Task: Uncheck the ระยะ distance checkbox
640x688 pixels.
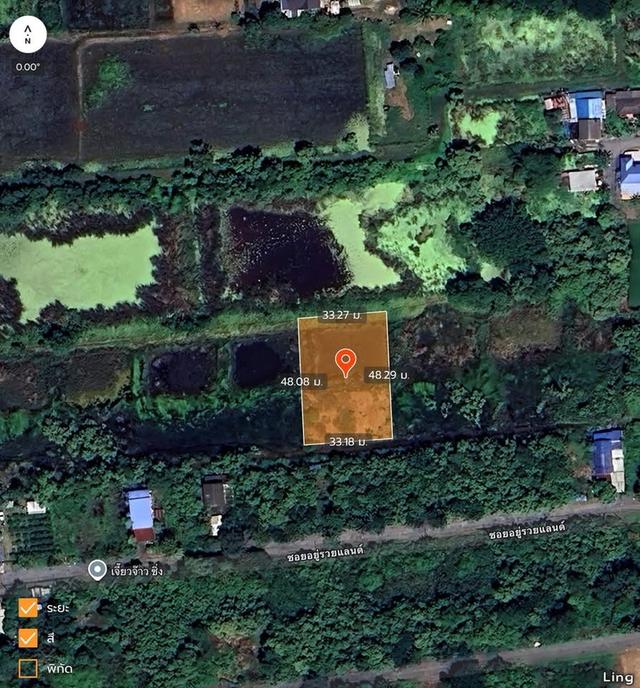Action: coord(28,608)
